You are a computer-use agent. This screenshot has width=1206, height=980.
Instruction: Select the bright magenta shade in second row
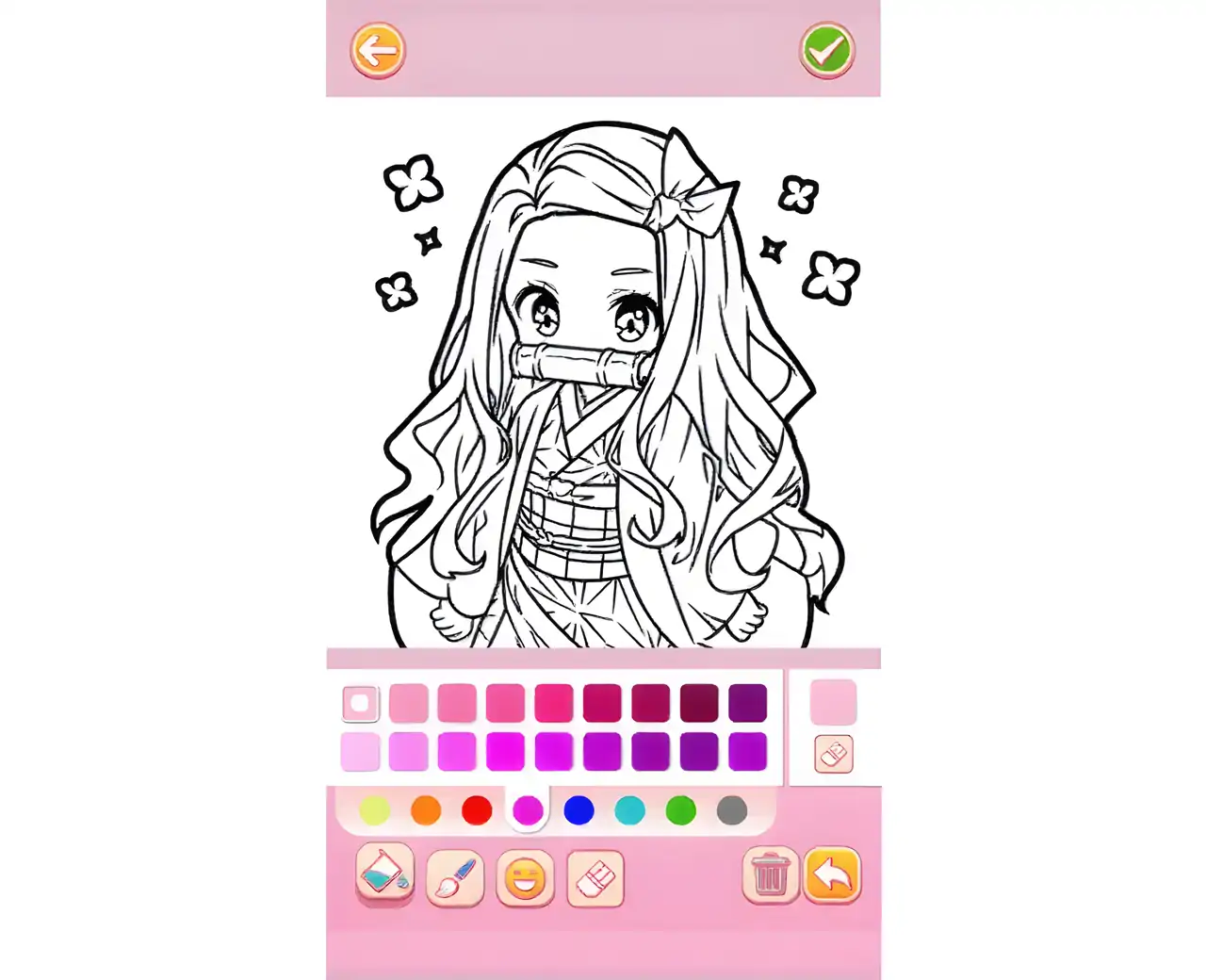pyautogui.click(x=505, y=752)
